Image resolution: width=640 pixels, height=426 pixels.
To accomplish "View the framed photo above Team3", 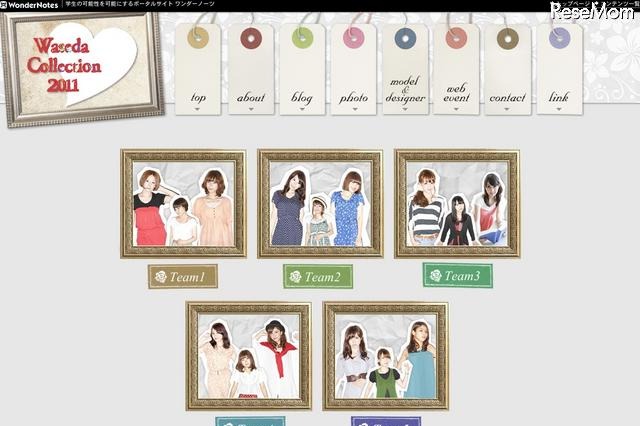I will 457,204.
